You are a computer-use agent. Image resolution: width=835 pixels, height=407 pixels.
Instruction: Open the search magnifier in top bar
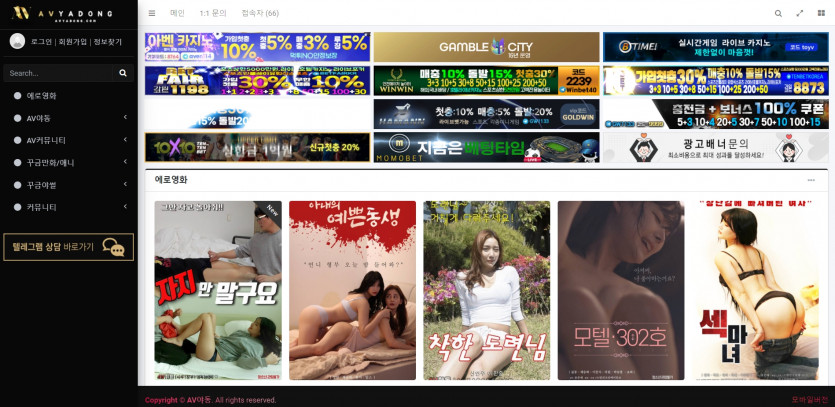[x=779, y=13]
